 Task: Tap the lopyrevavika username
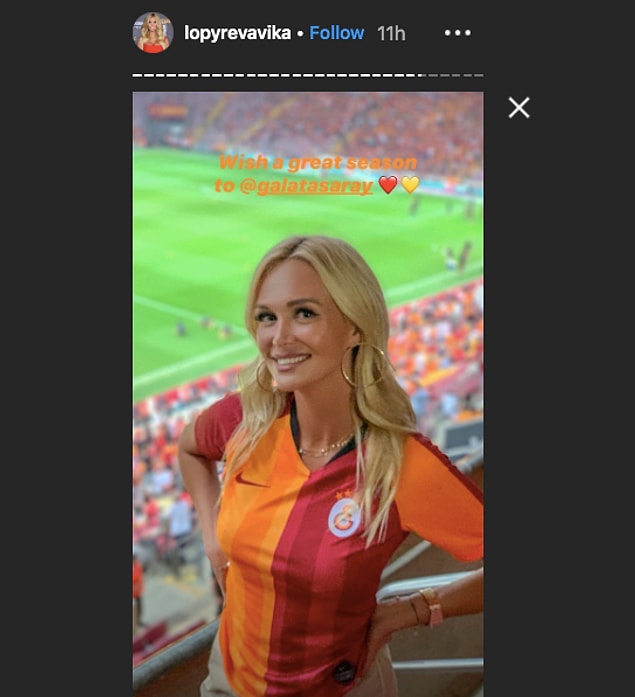pyautogui.click(x=237, y=33)
